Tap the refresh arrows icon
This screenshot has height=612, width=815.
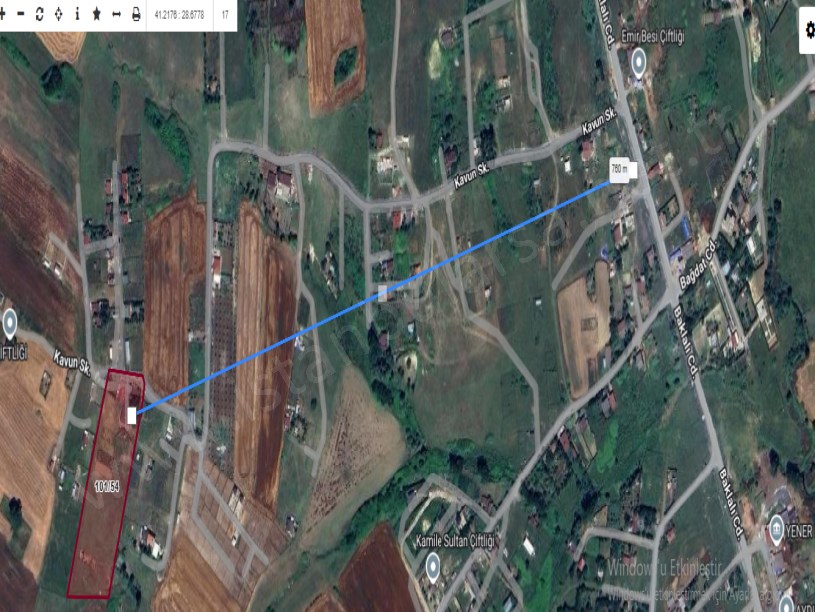[39, 15]
